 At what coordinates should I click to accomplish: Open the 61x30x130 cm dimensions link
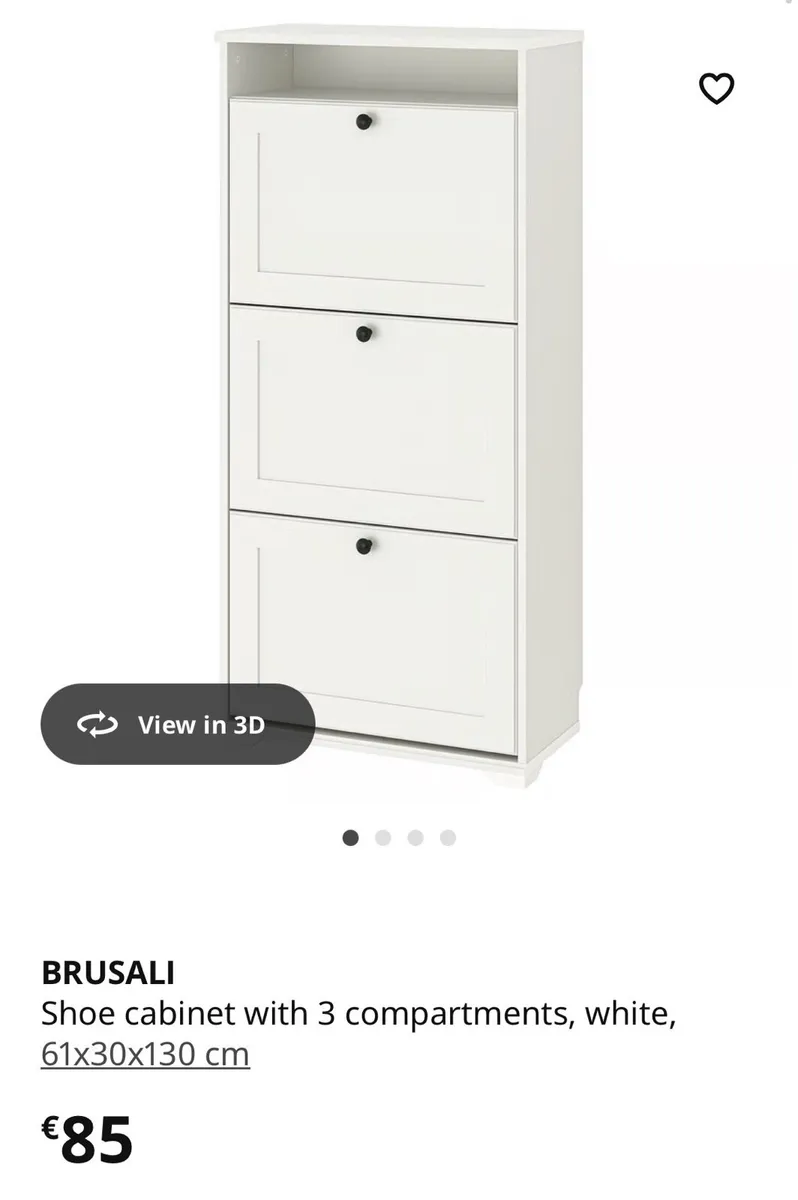point(143,1055)
